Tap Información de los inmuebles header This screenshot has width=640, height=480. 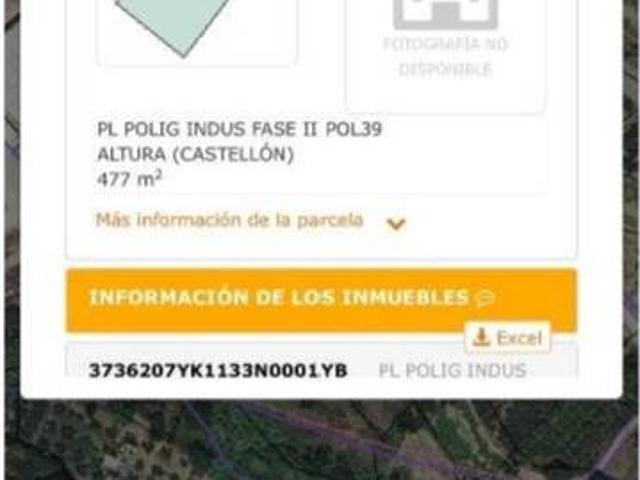(321, 299)
